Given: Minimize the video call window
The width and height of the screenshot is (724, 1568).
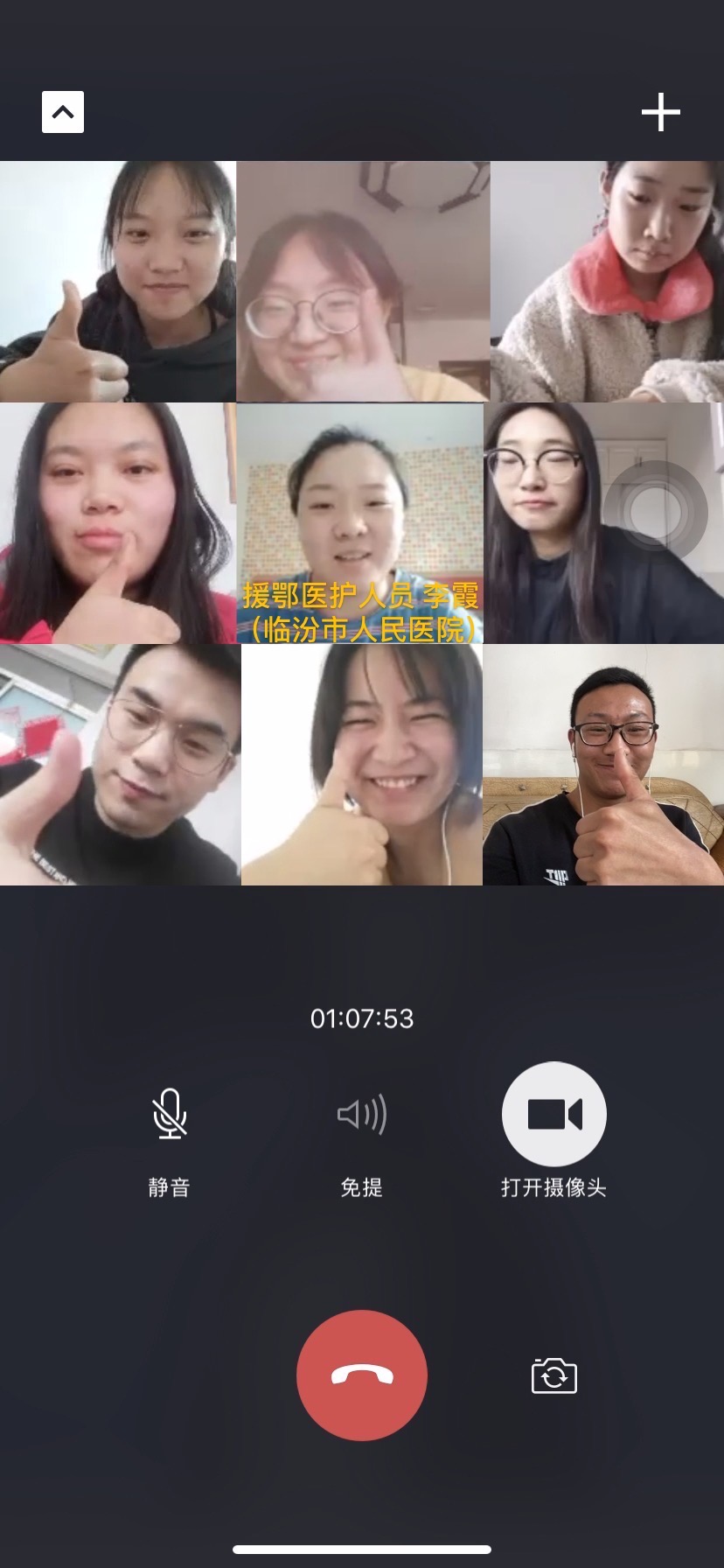Looking at the screenshot, I should click(63, 112).
